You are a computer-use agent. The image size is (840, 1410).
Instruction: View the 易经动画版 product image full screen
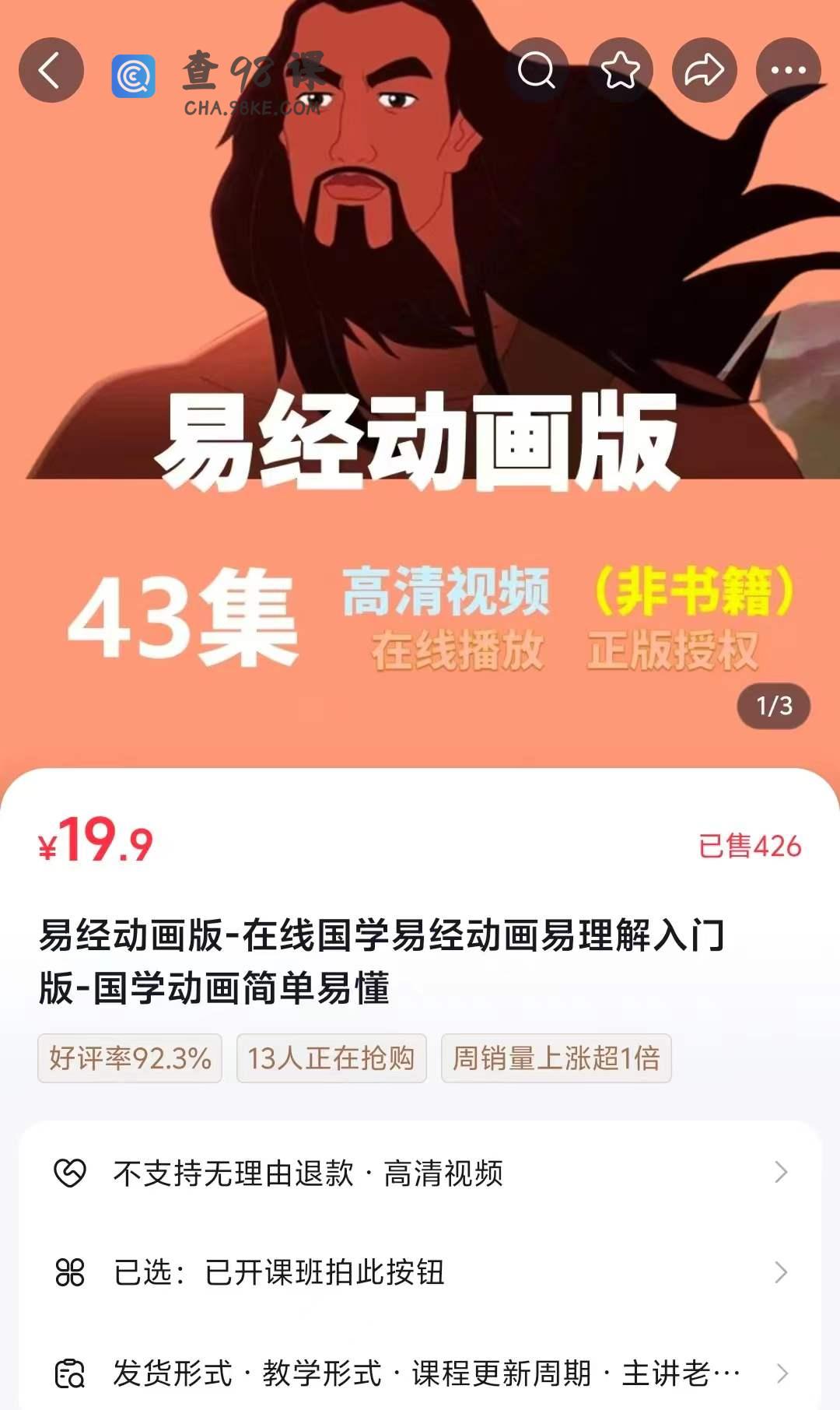420,381
